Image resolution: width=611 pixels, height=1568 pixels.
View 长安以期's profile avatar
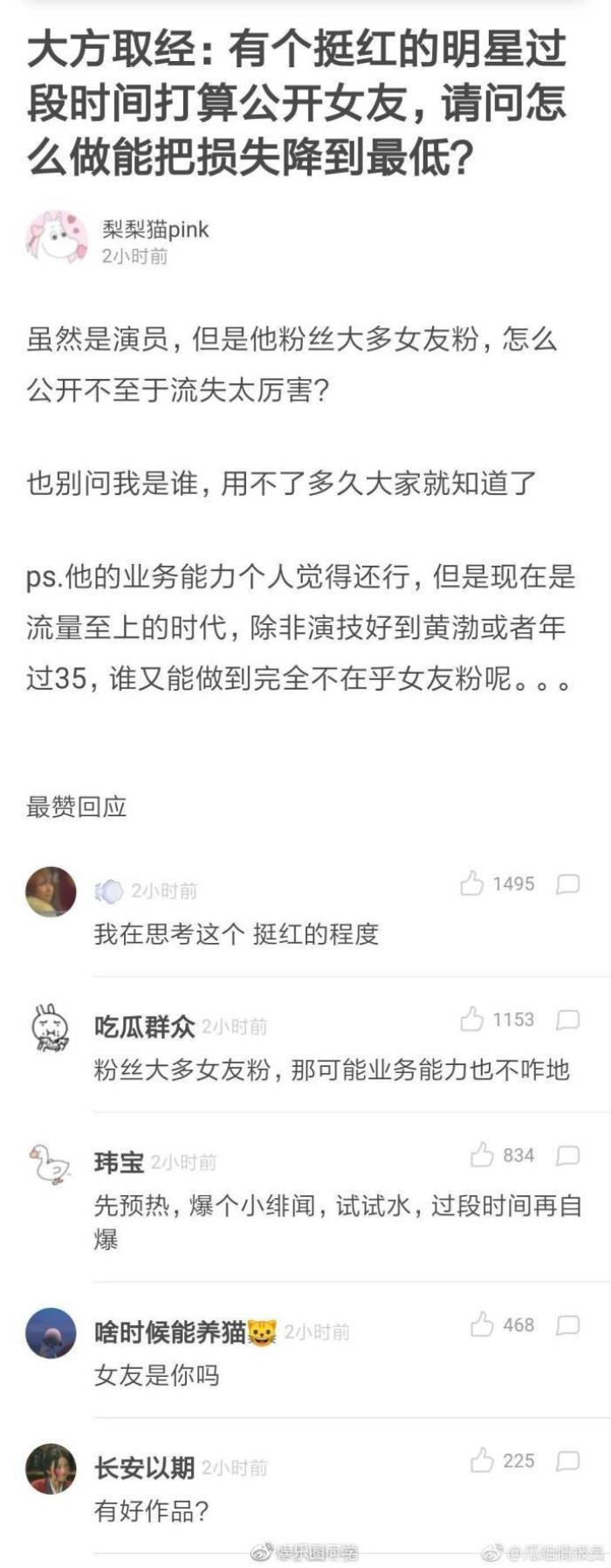[51, 1468]
